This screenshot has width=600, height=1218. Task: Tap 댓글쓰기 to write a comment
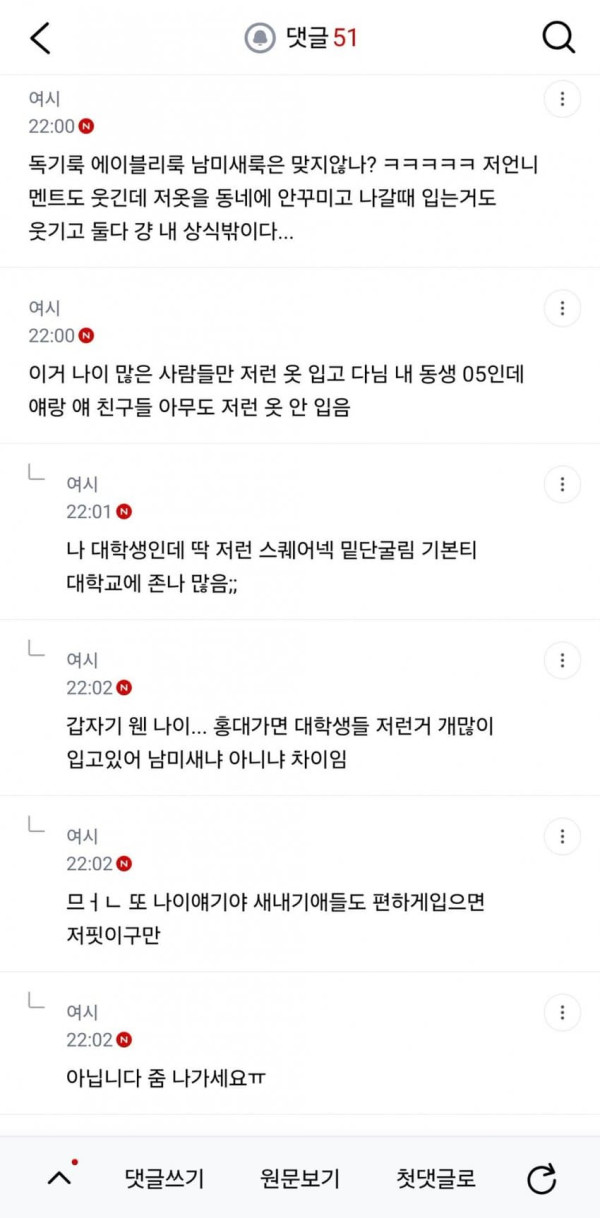165,1179
